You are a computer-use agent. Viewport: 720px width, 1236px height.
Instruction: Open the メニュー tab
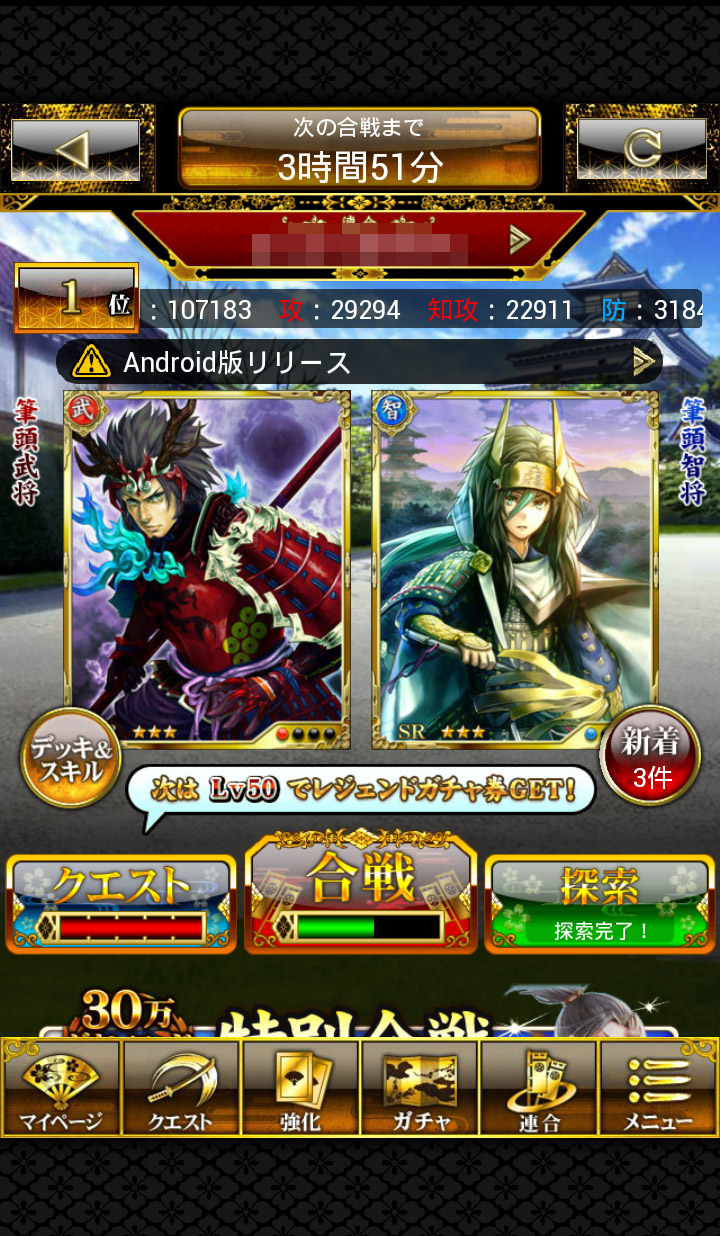[x=658, y=1088]
